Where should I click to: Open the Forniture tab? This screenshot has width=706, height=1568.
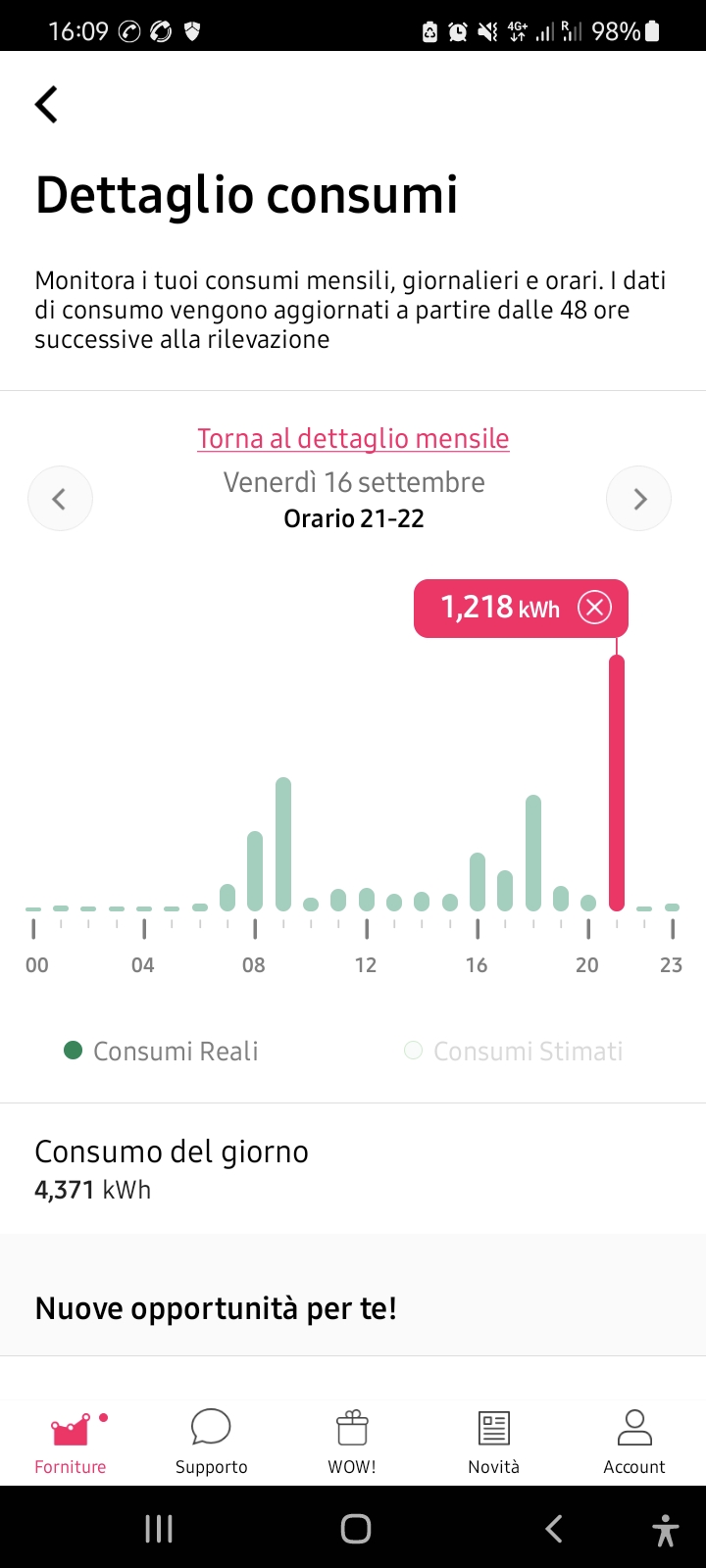point(71,1443)
